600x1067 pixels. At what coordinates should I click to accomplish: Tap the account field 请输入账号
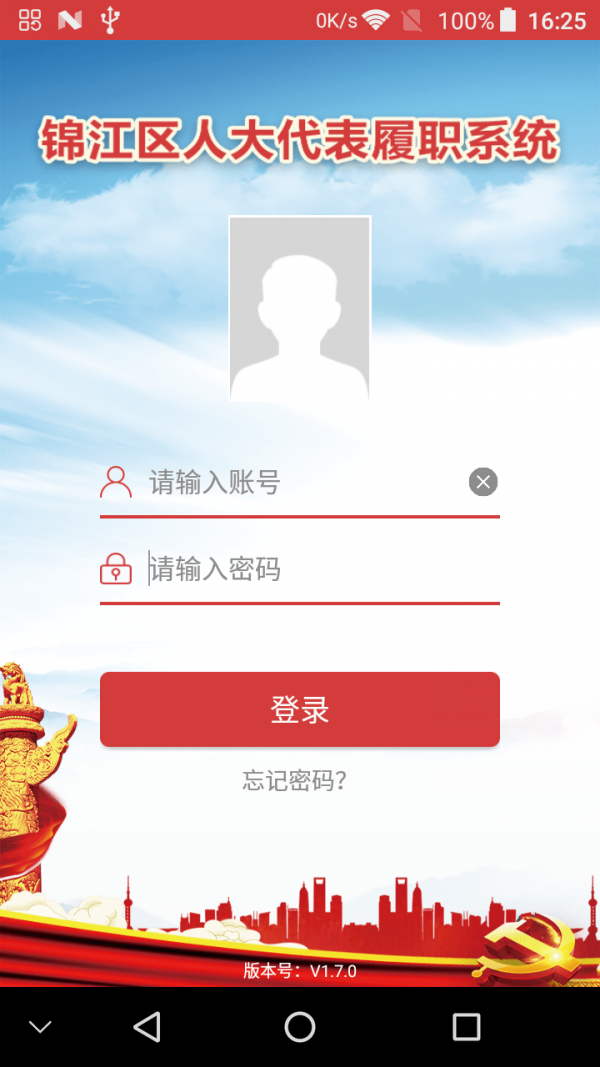(300, 483)
